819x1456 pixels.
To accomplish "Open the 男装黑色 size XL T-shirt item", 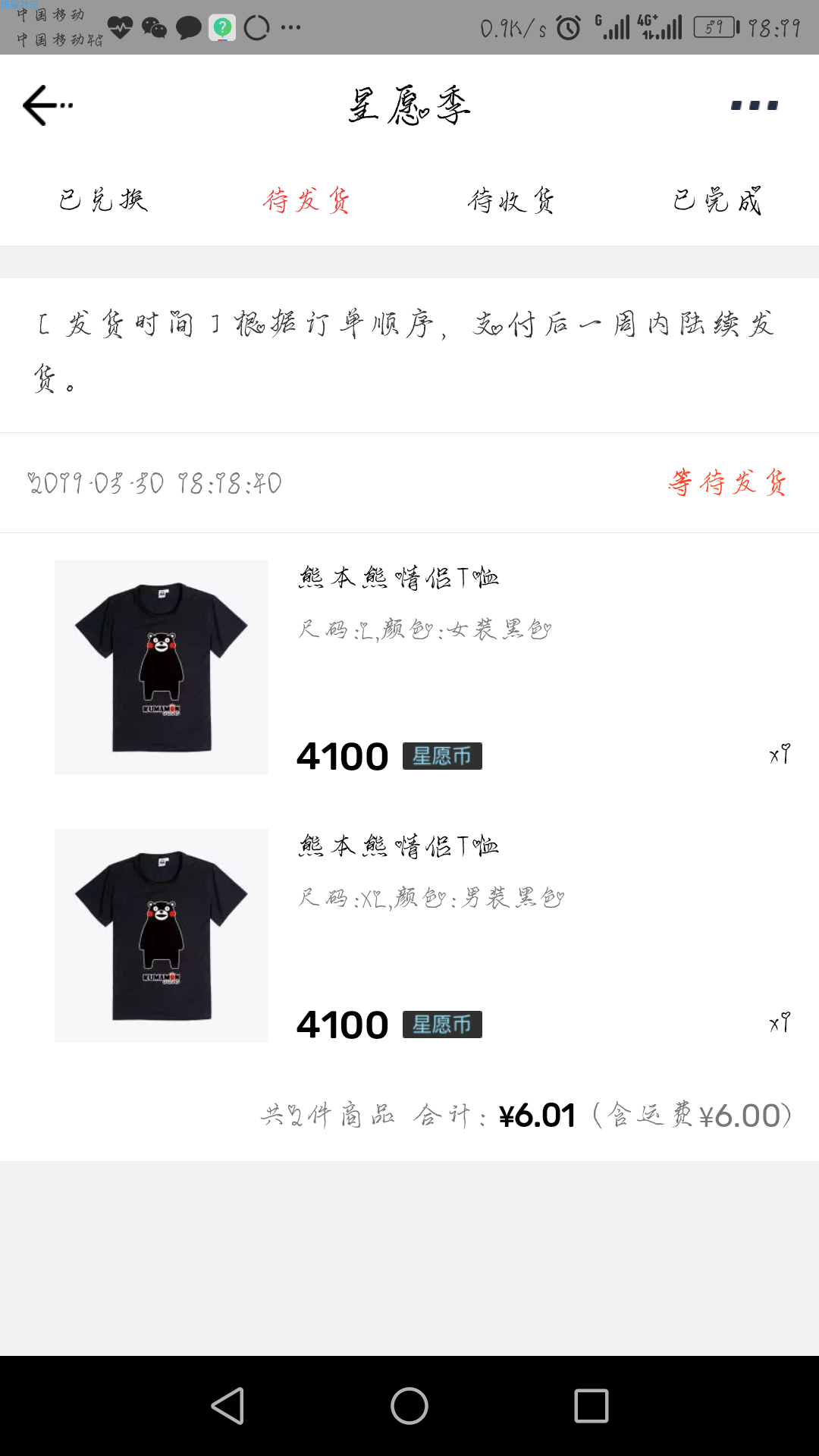I will click(409, 936).
